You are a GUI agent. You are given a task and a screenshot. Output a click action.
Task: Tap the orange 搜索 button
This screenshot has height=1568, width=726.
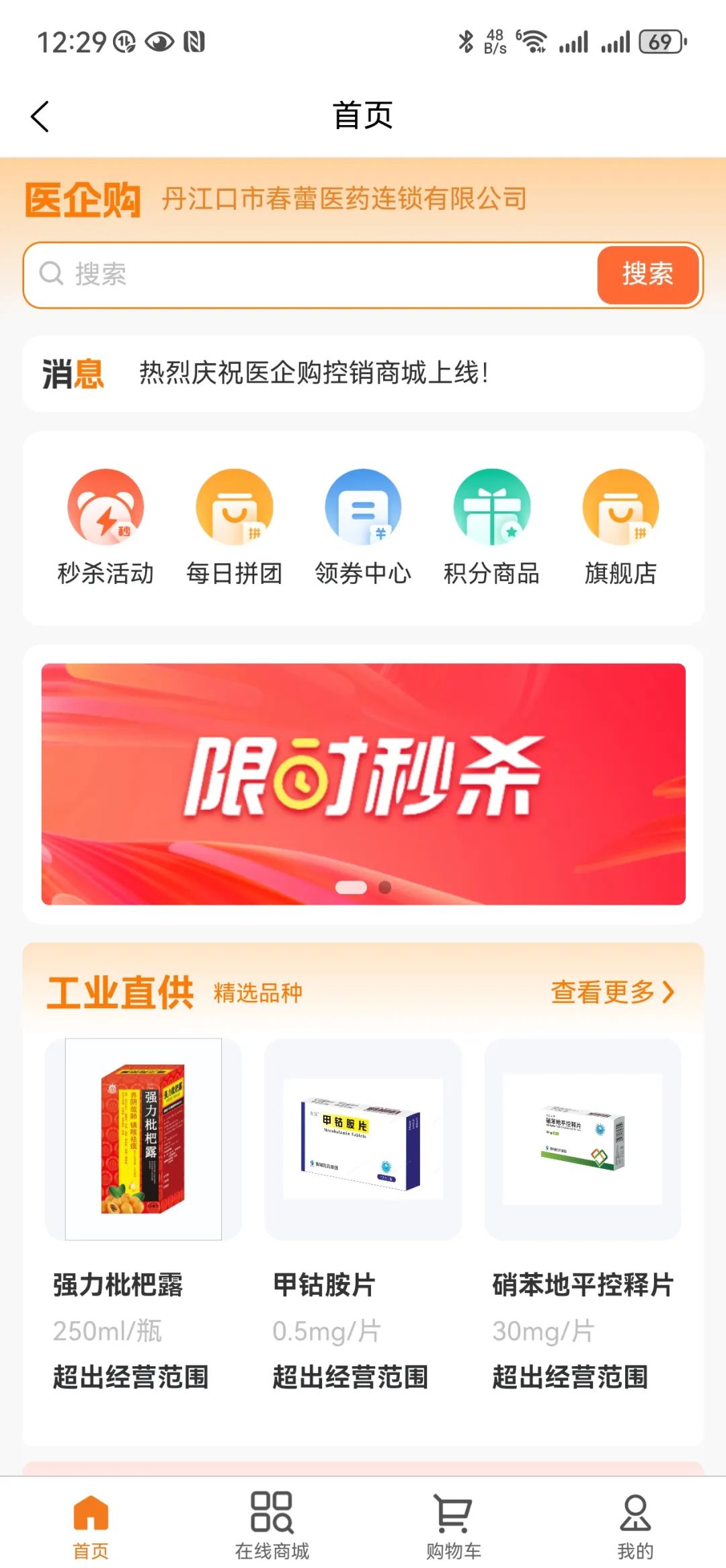coord(647,274)
